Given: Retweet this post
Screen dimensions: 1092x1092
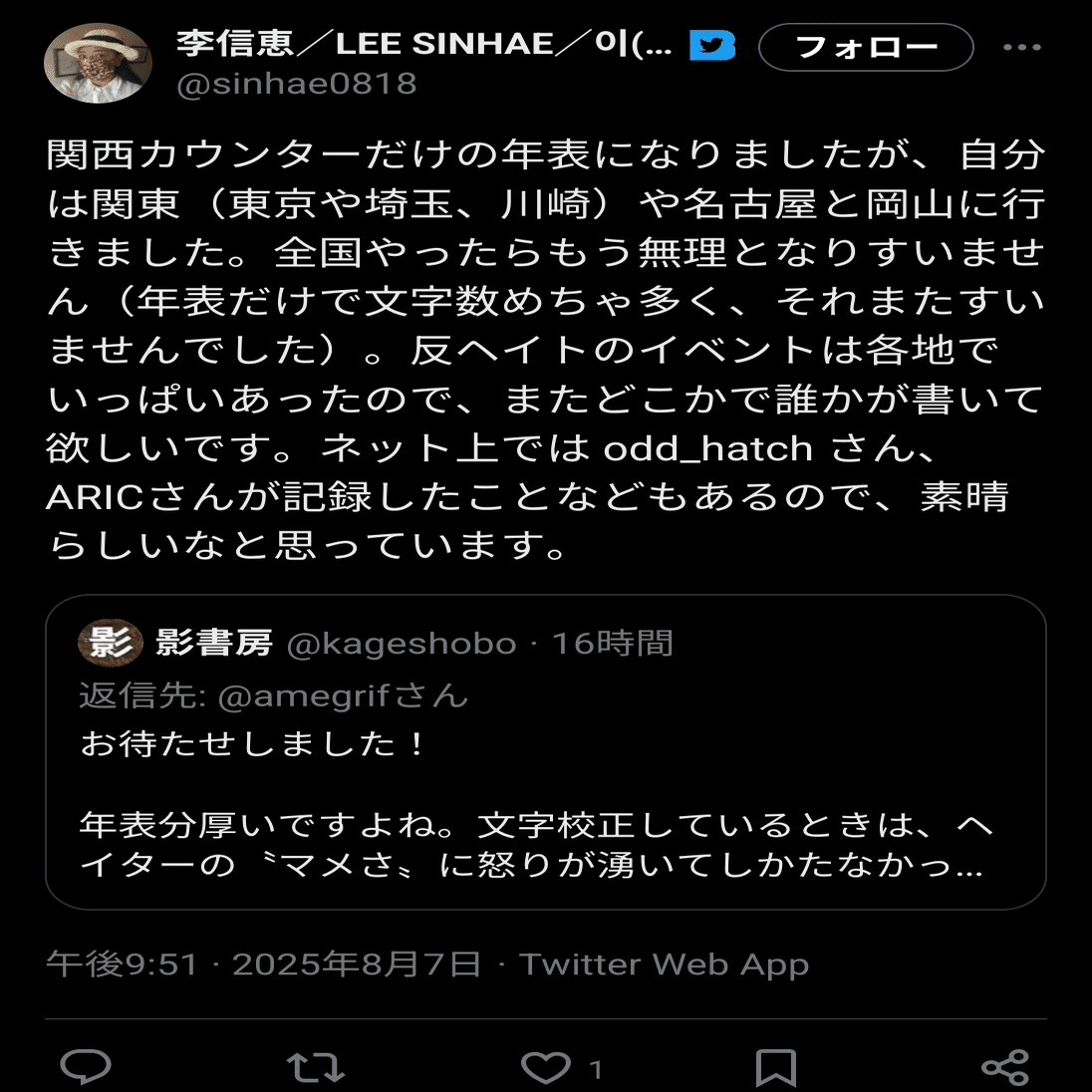Looking at the screenshot, I should pos(316,1068).
